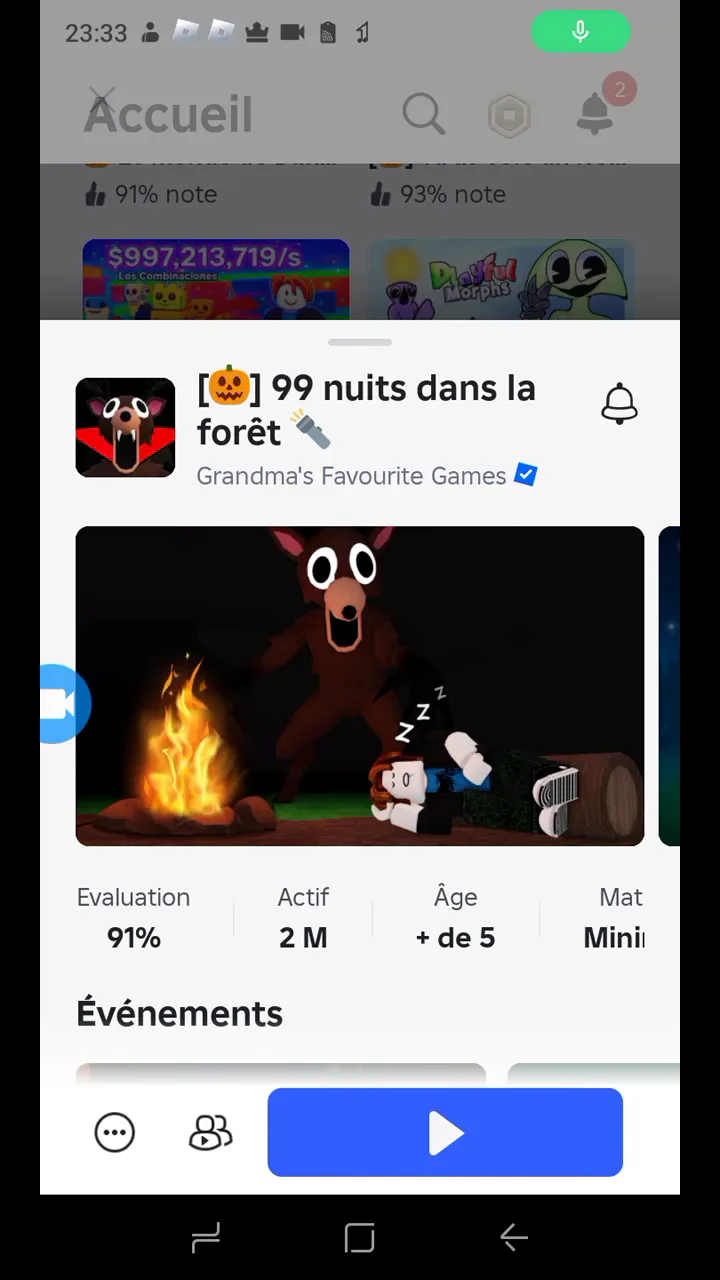View the campfire game preview image

[x=360, y=686]
